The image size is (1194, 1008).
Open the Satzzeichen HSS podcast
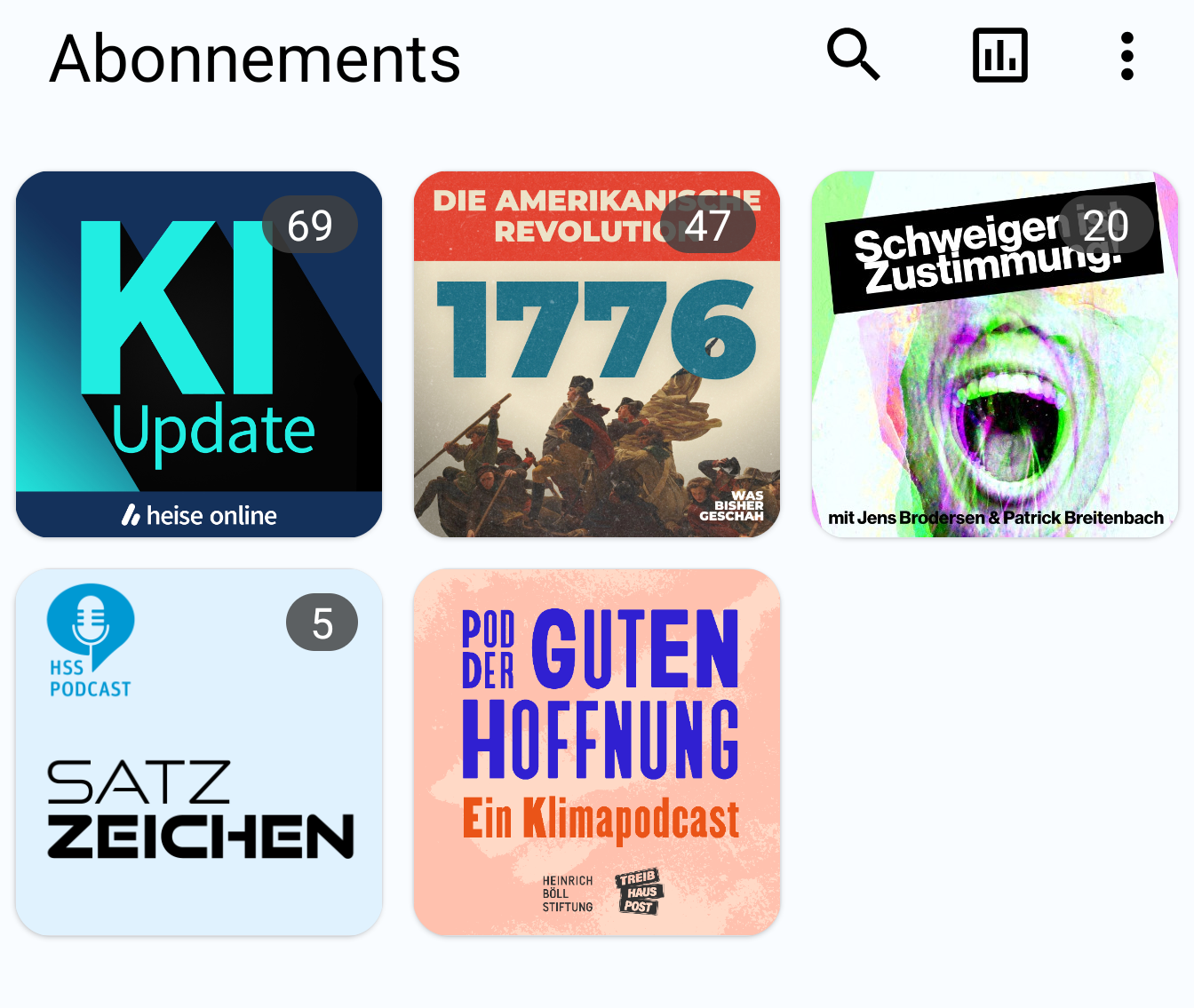click(x=199, y=752)
